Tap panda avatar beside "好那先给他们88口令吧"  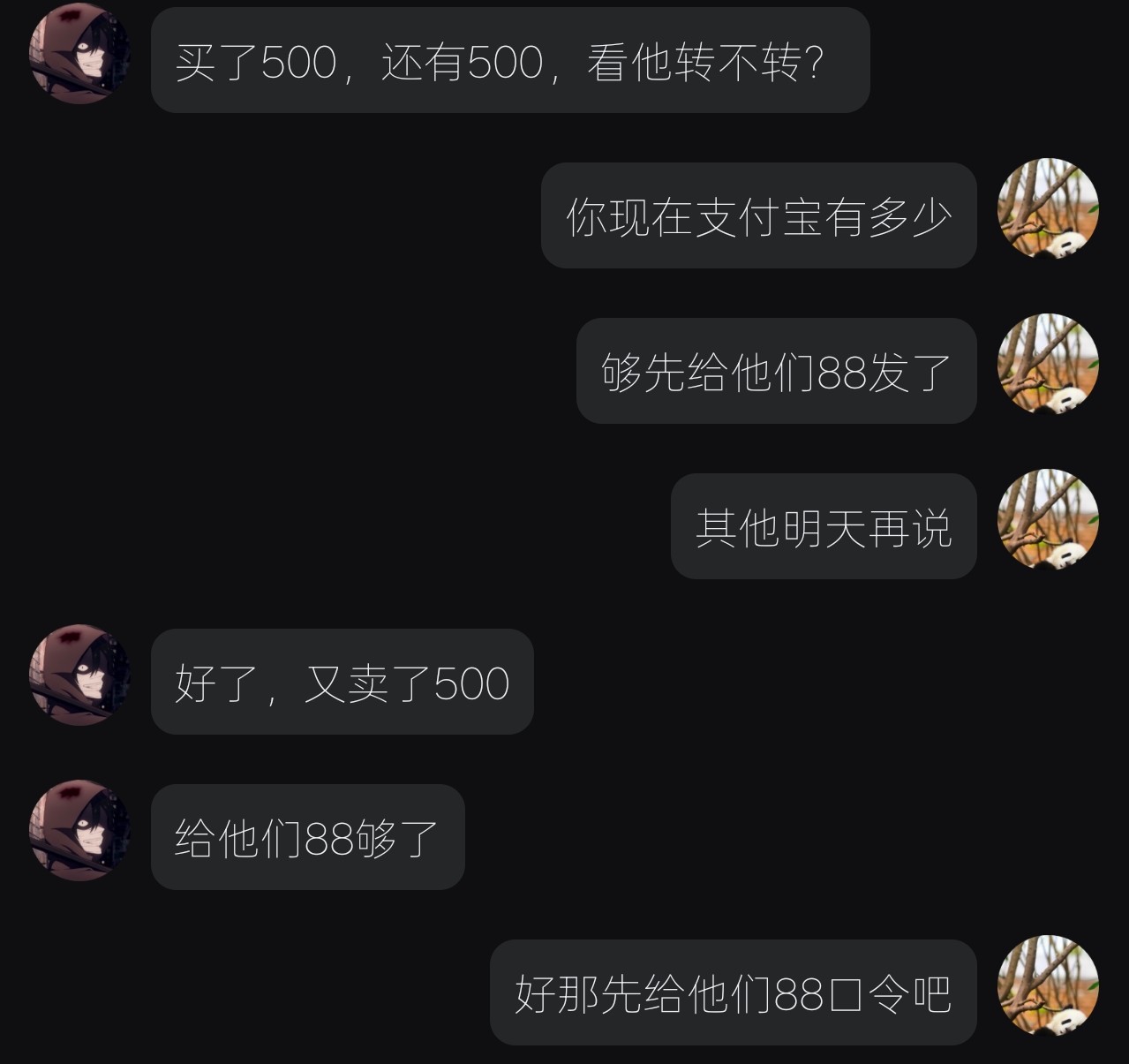point(1048,985)
